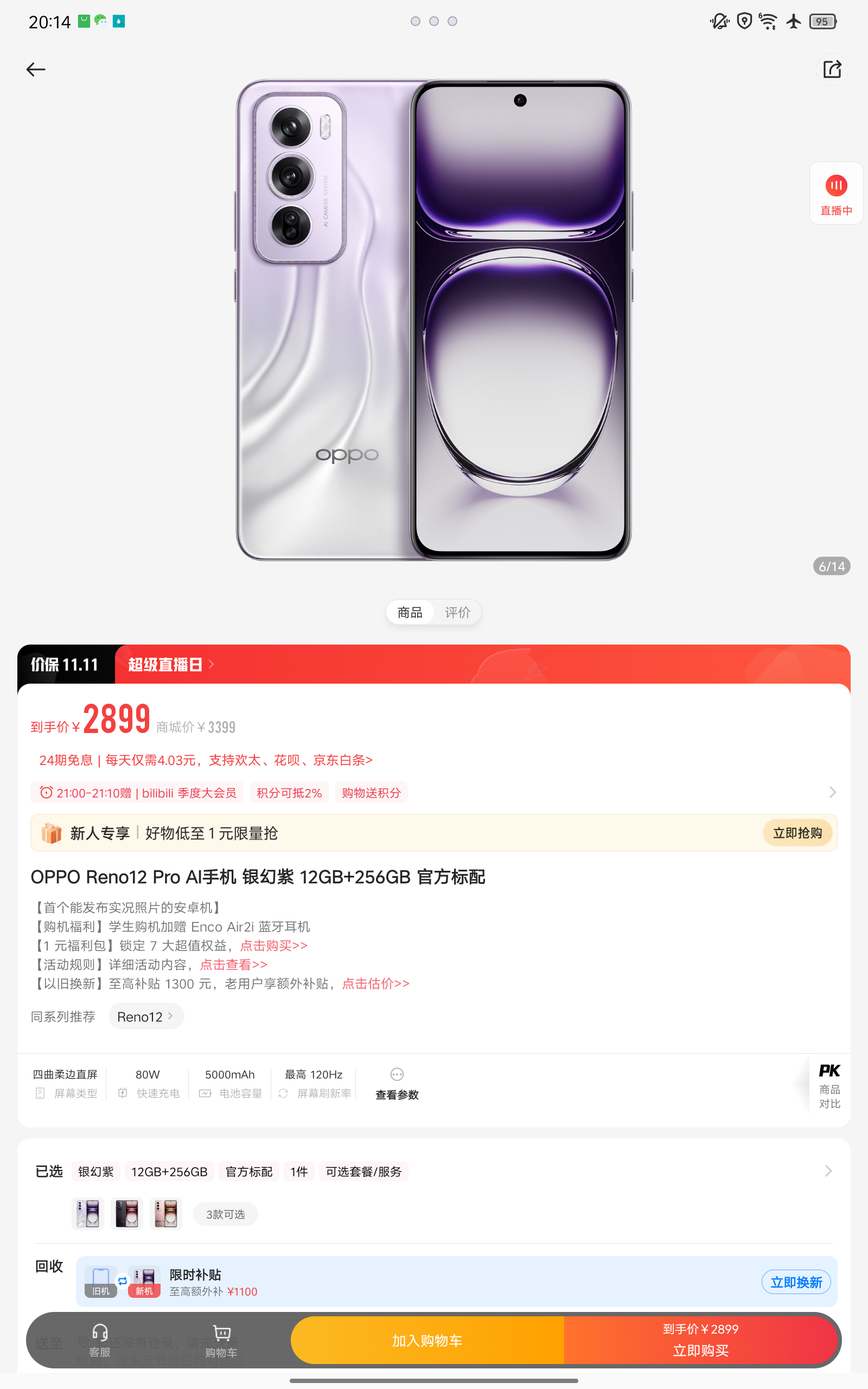Go back using the arrow icon
868x1389 pixels.
coord(36,69)
